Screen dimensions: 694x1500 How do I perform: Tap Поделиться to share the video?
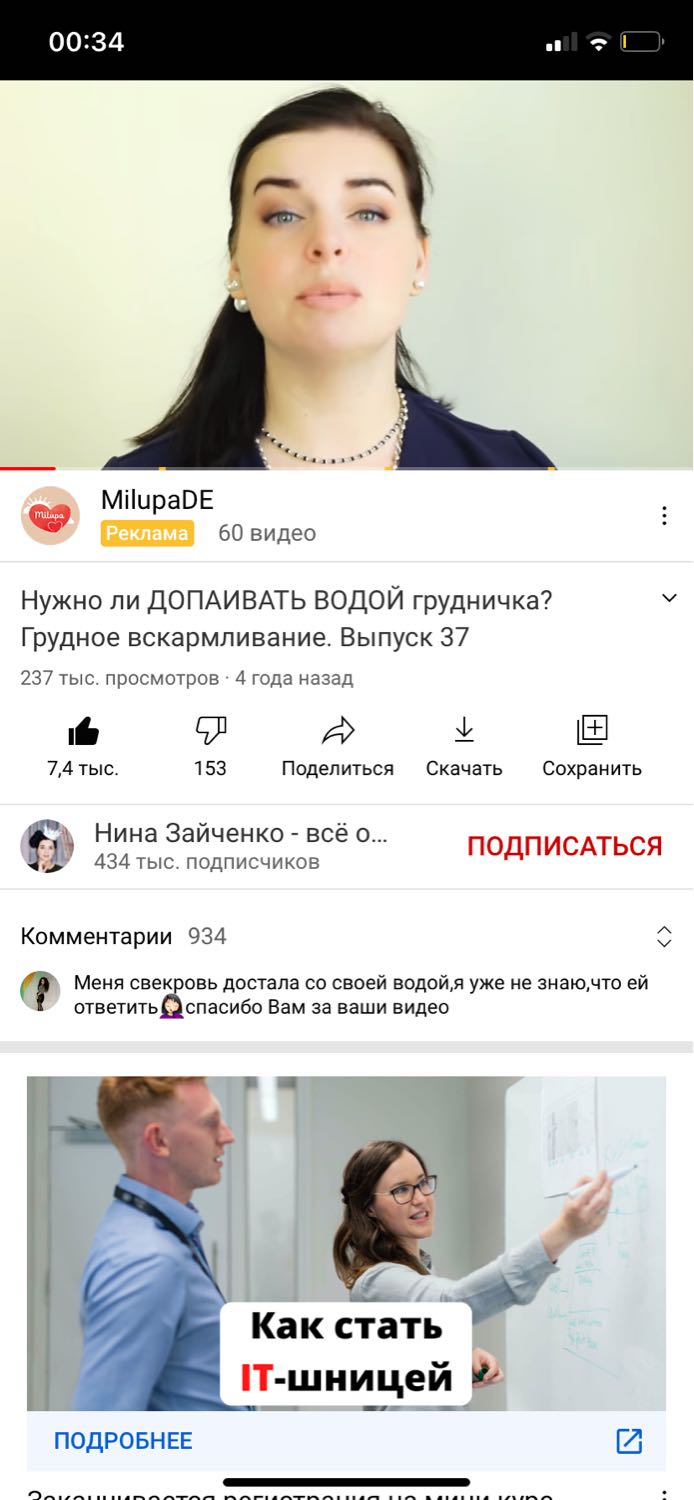tap(338, 746)
